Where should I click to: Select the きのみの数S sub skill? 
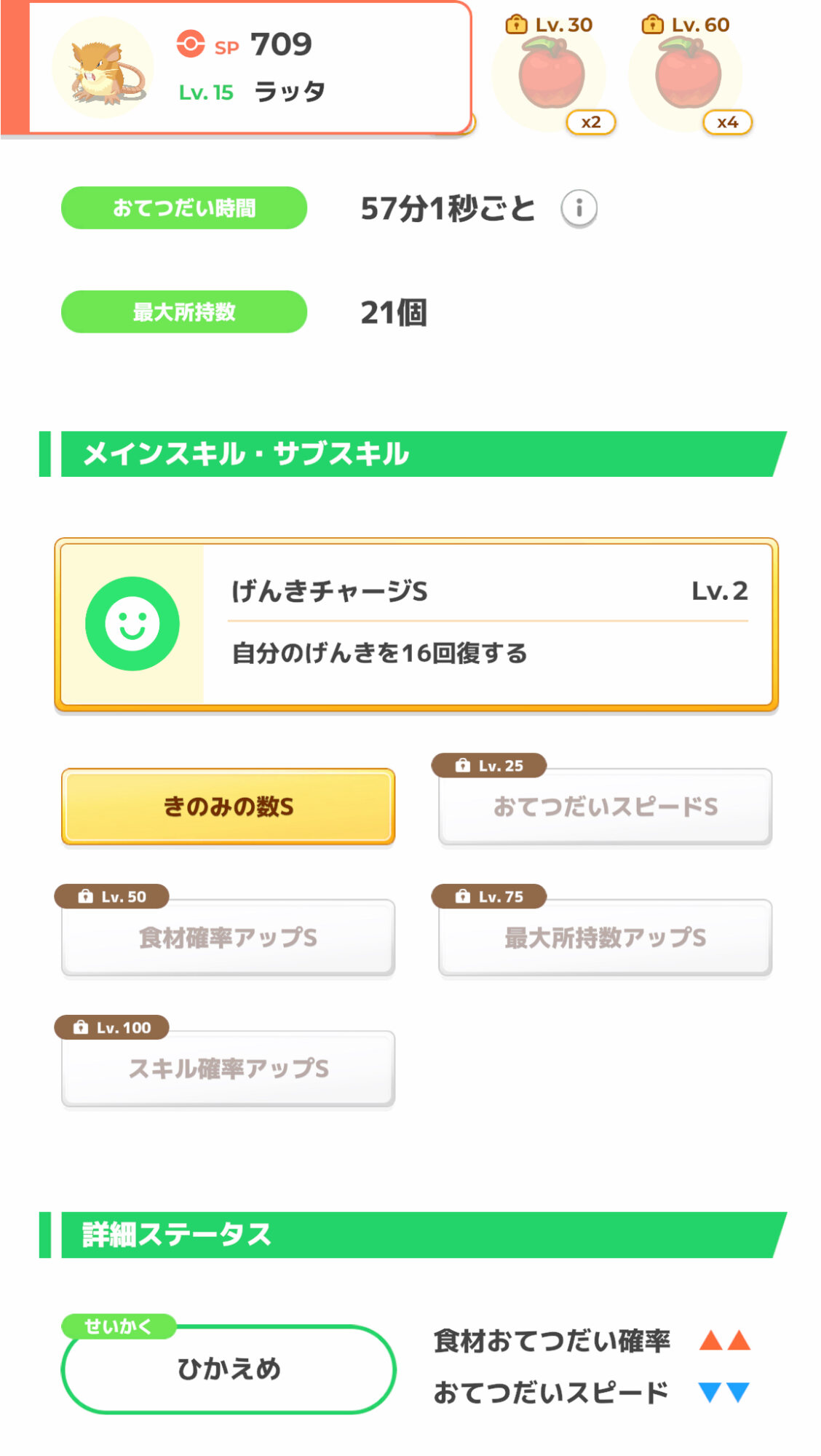point(229,807)
